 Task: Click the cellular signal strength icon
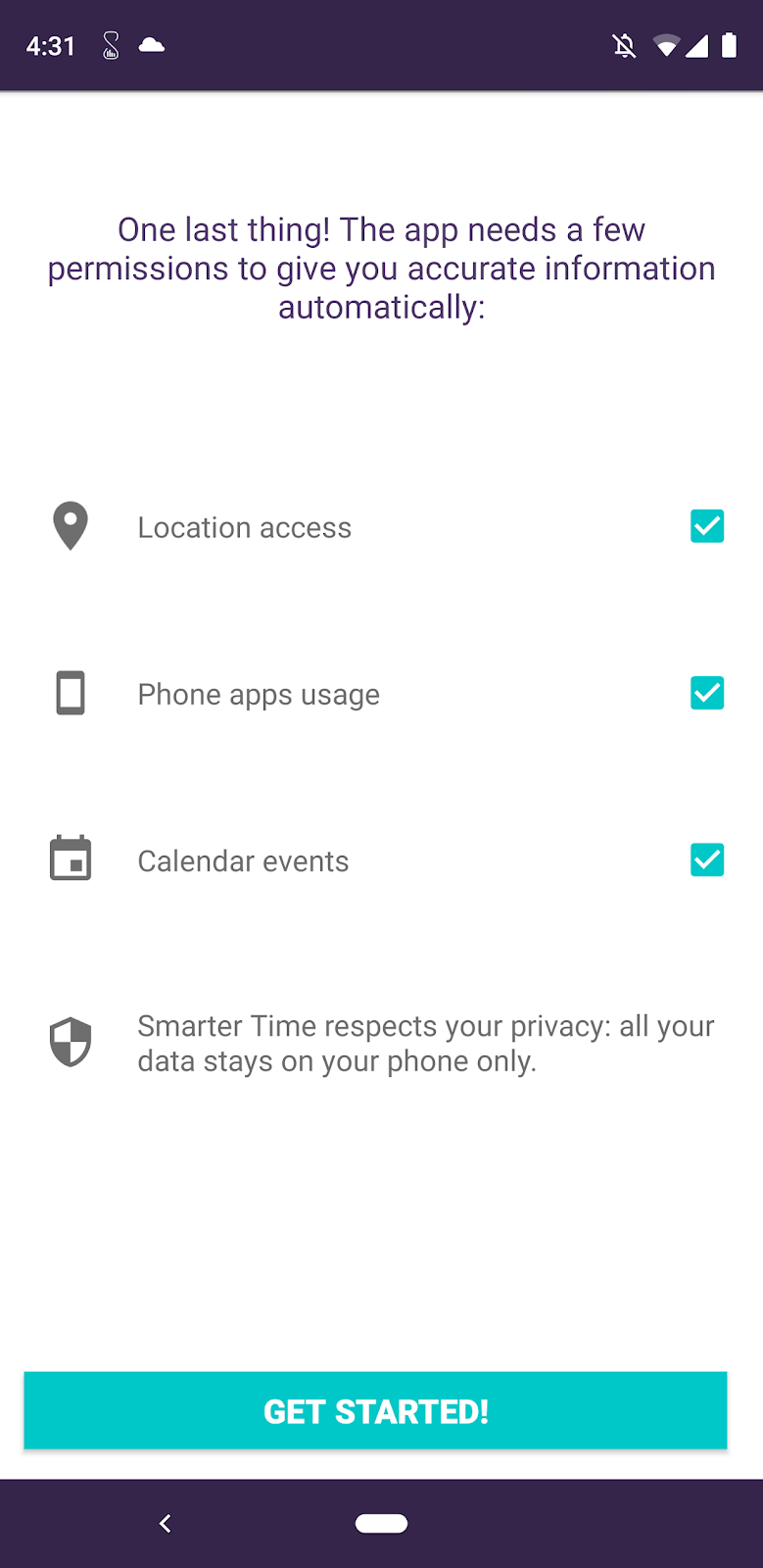pos(699,45)
